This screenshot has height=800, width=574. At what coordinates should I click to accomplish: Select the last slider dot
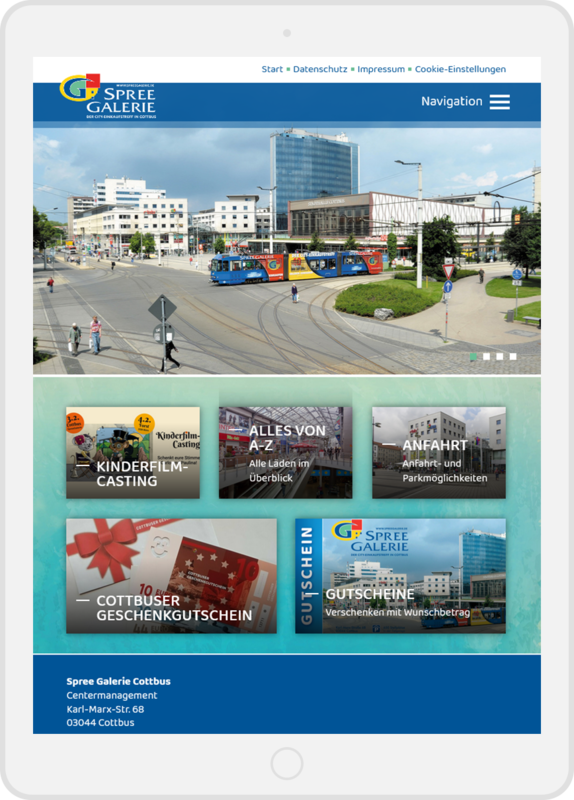point(513,357)
